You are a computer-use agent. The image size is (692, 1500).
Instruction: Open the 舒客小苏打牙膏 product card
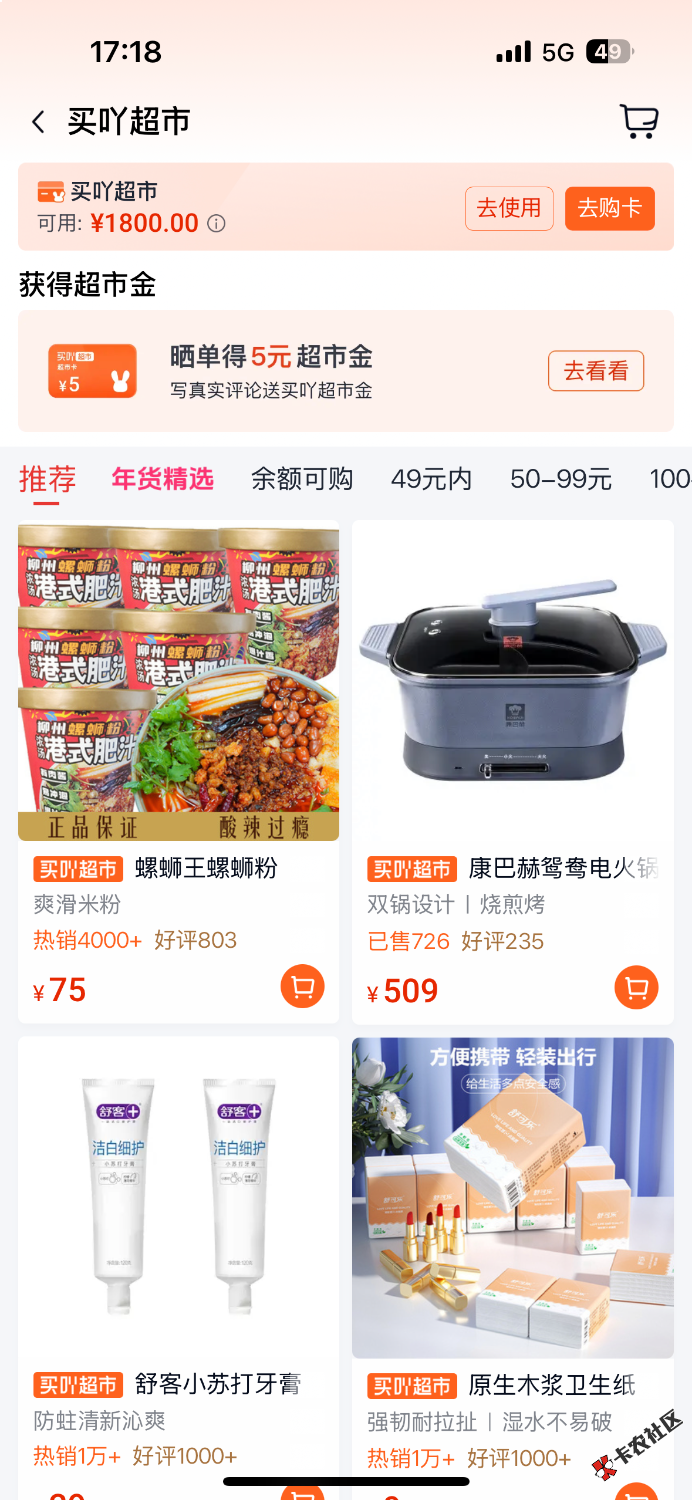[x=178, y=1200]
